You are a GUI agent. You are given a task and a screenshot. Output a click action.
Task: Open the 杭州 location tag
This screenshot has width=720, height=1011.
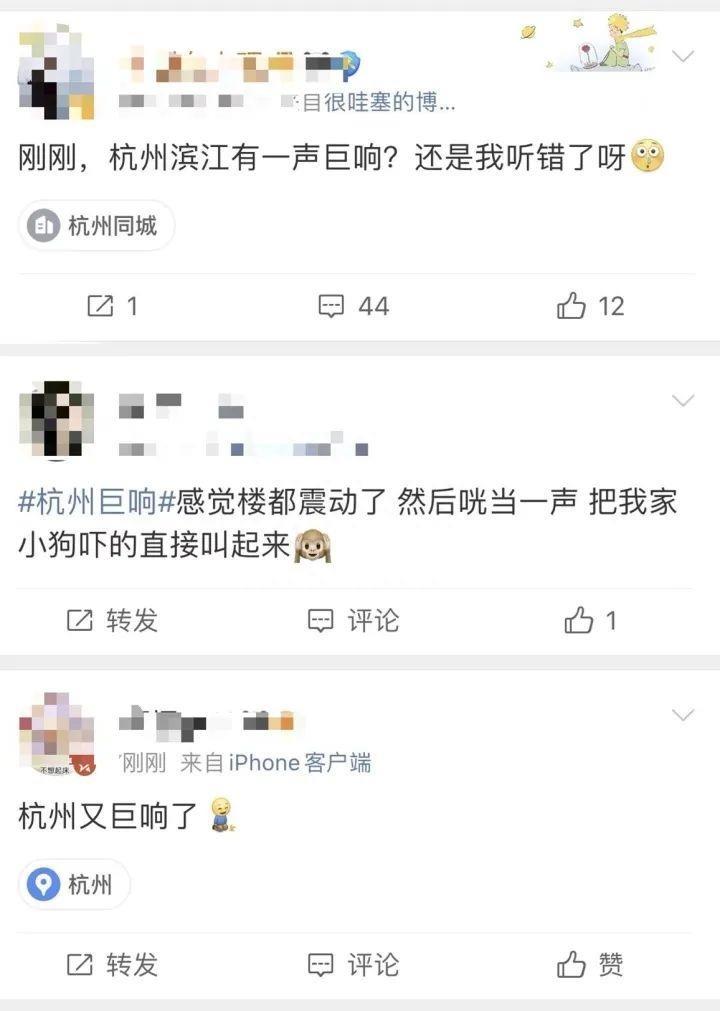pos(75,885)
